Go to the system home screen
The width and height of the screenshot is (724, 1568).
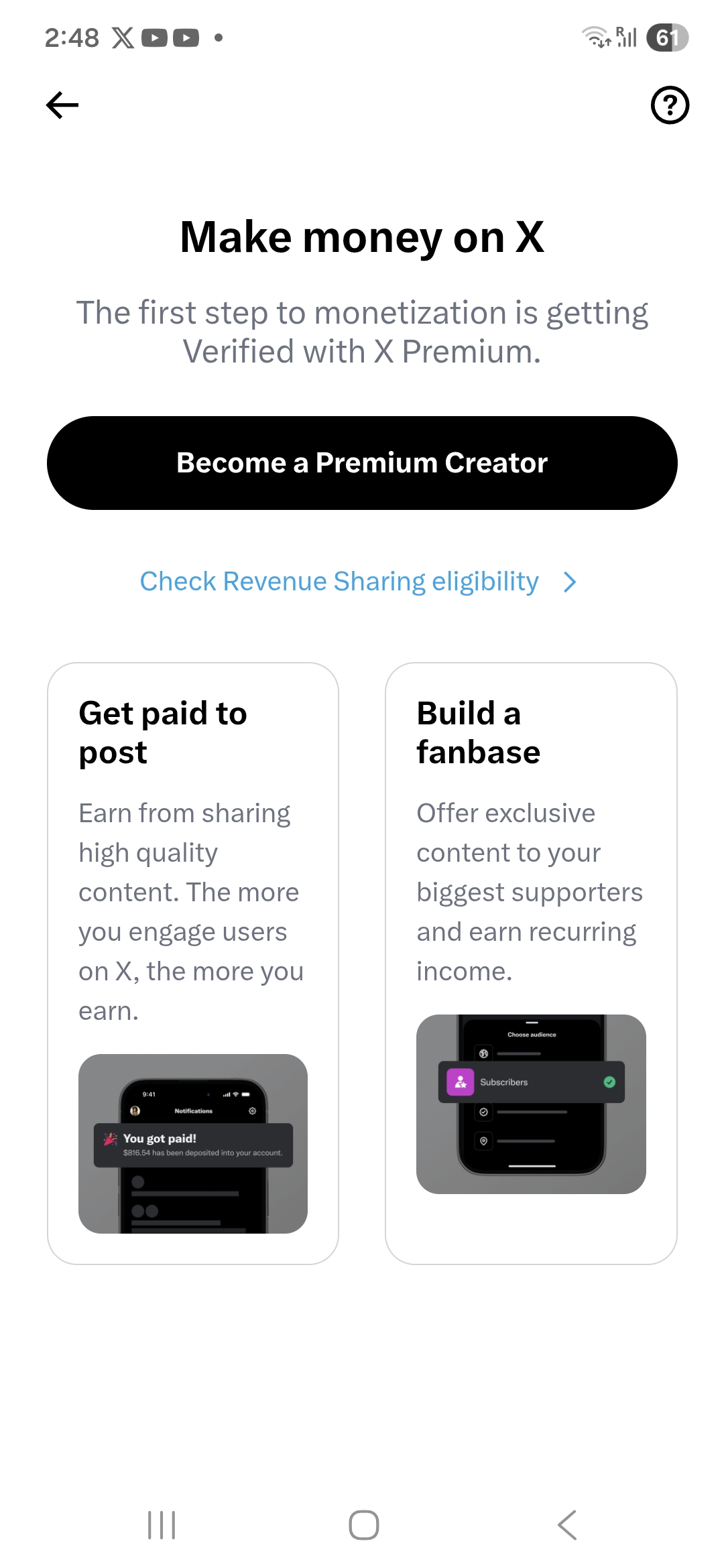point(363,1525)
